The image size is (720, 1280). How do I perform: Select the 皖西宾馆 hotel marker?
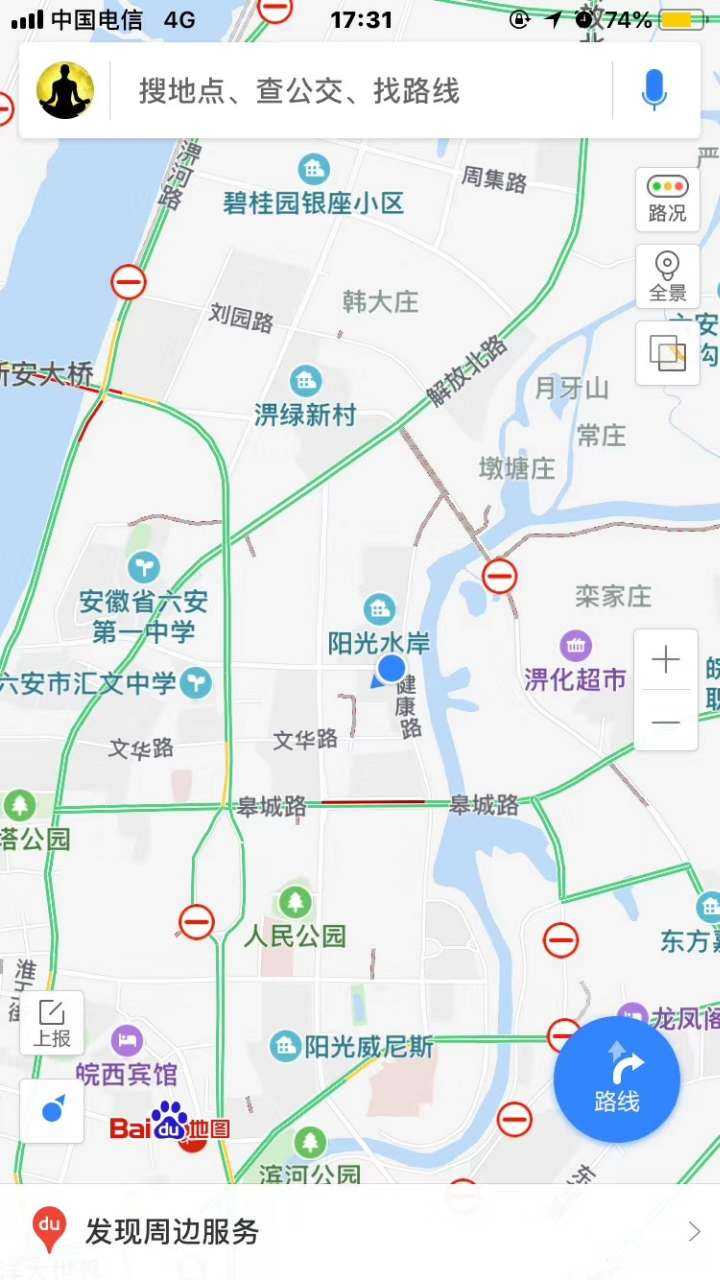click(x=127, y=1041)
